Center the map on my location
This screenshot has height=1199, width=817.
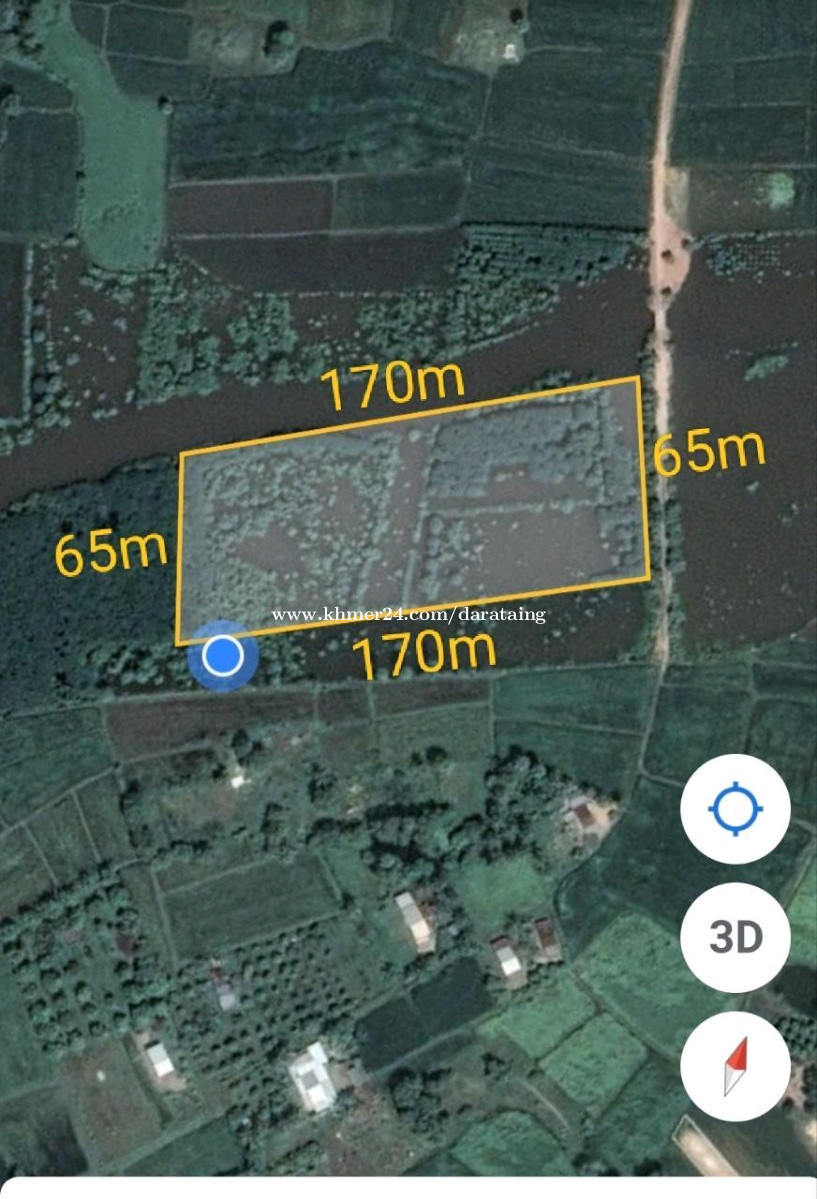tap(735, 809)
